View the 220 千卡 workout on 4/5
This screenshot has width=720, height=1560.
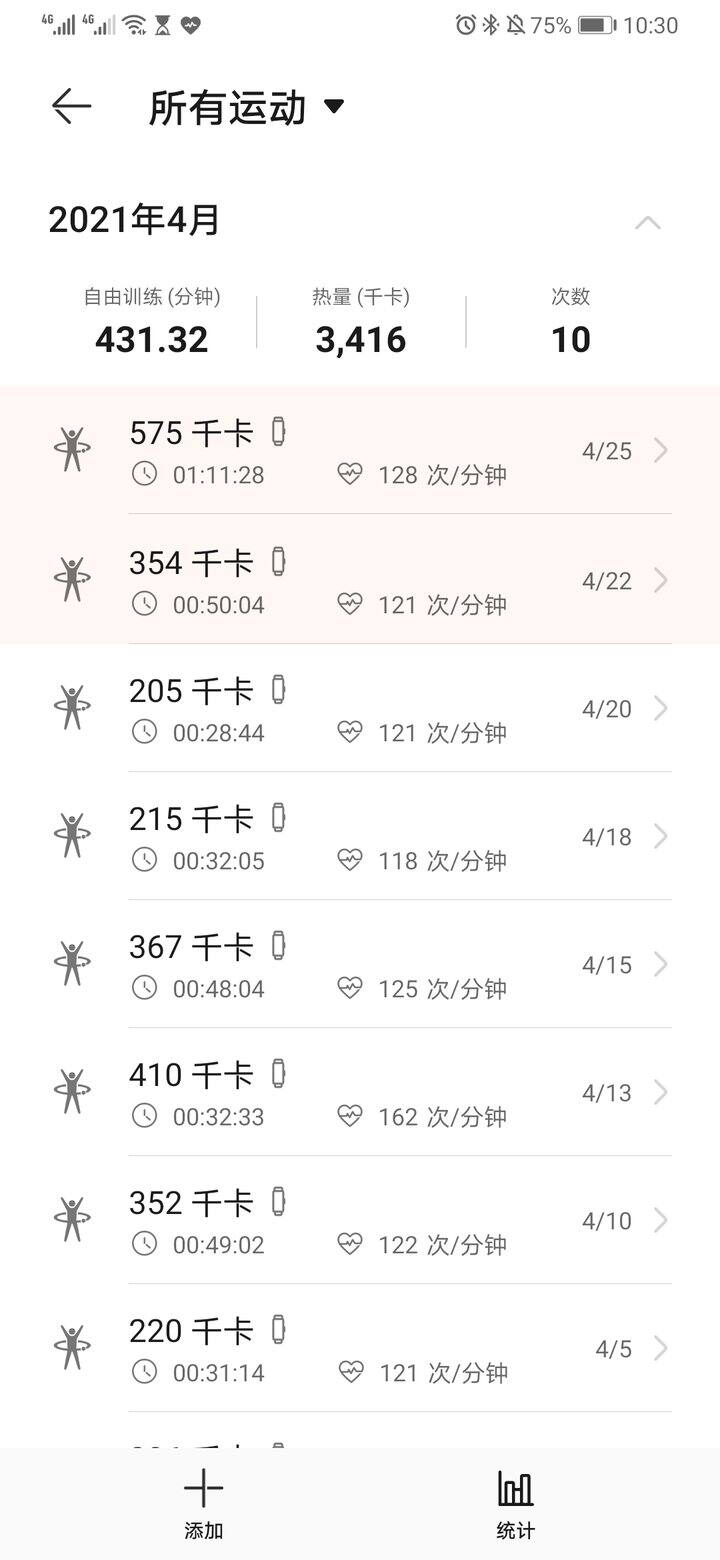(x=360, y=1348)
